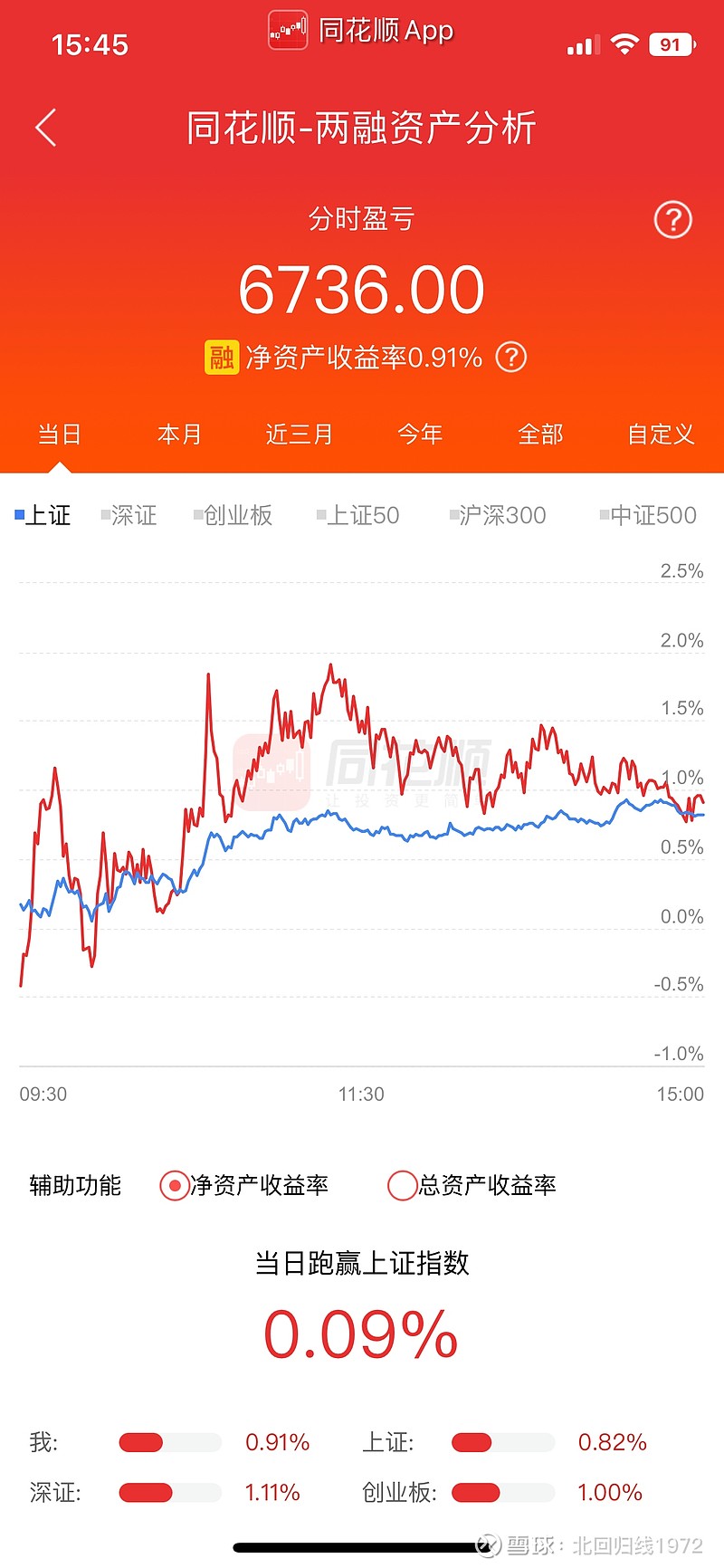Choose the 总资产收益率 radio option

(x=472, y=1185)
